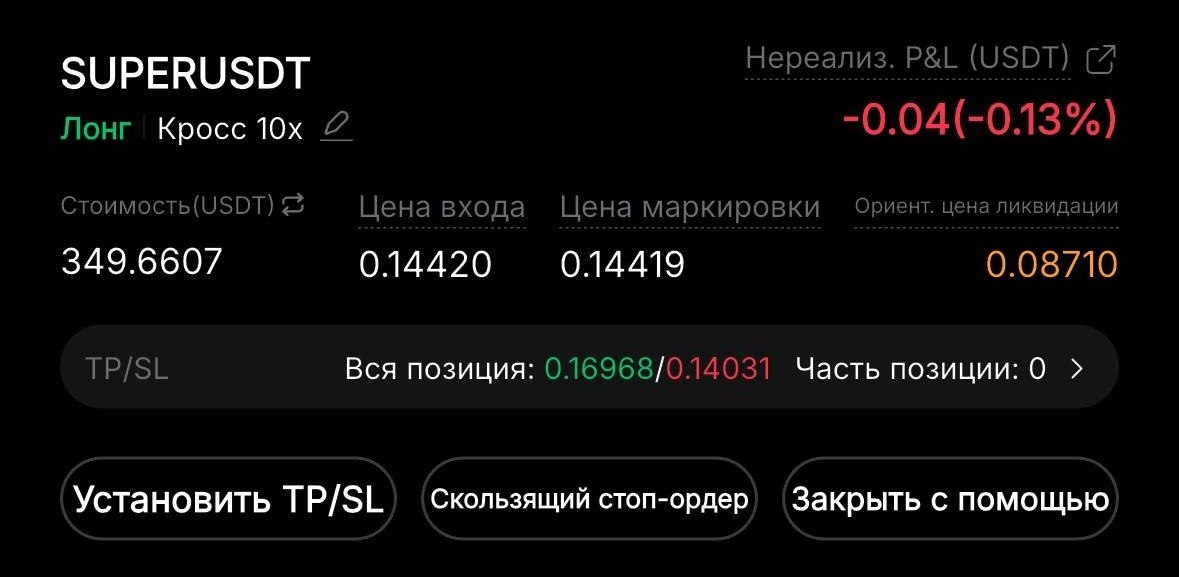The height and width of the screenshot is (577, 1179).
Task: Show info about Цена маркировки
Action: point(690,207)
